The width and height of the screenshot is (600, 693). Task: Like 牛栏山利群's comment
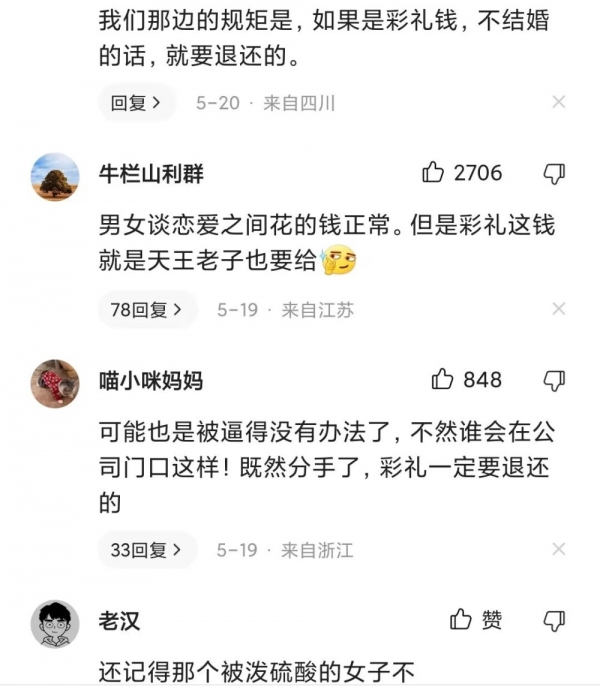click(433, 172)
